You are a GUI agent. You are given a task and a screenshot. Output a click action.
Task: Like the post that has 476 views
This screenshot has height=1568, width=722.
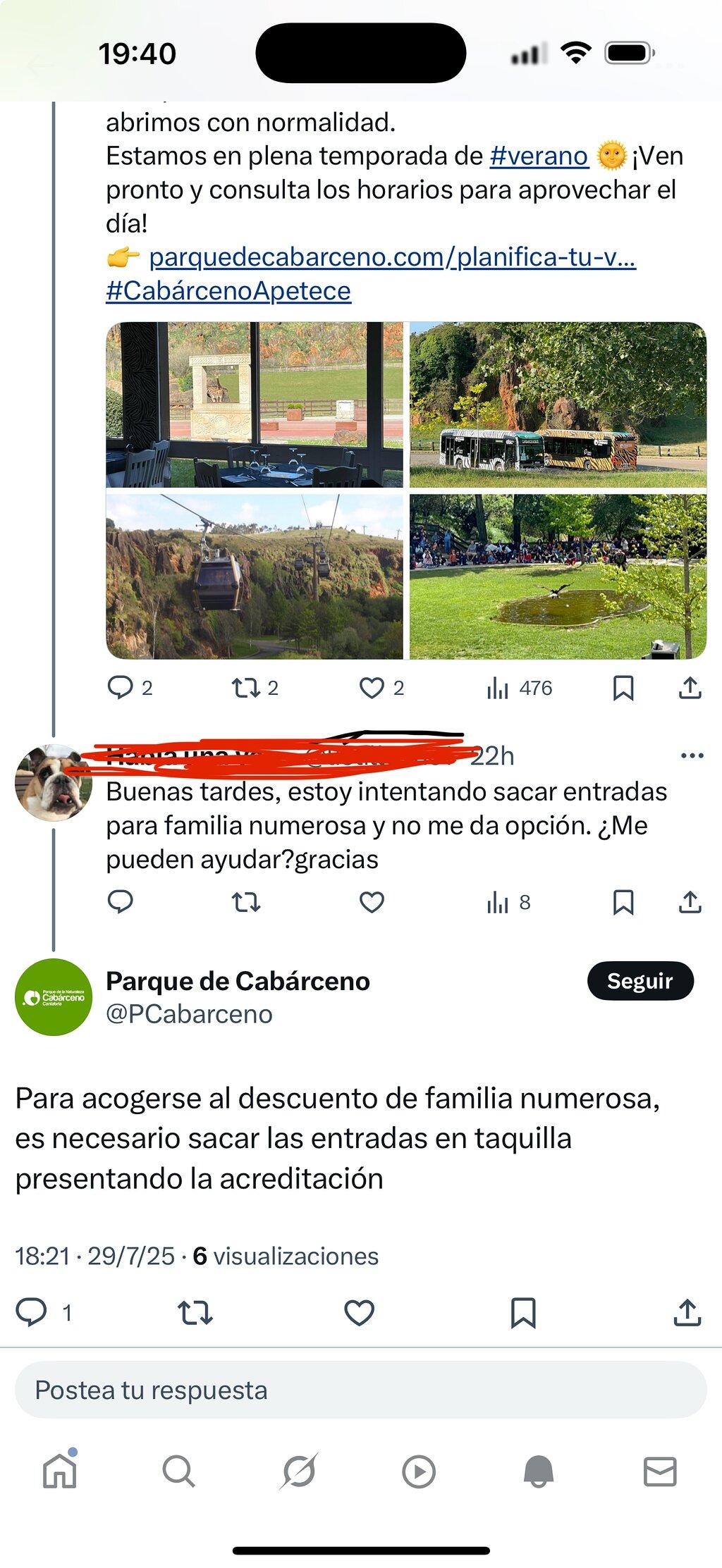[x=372, y=688]
